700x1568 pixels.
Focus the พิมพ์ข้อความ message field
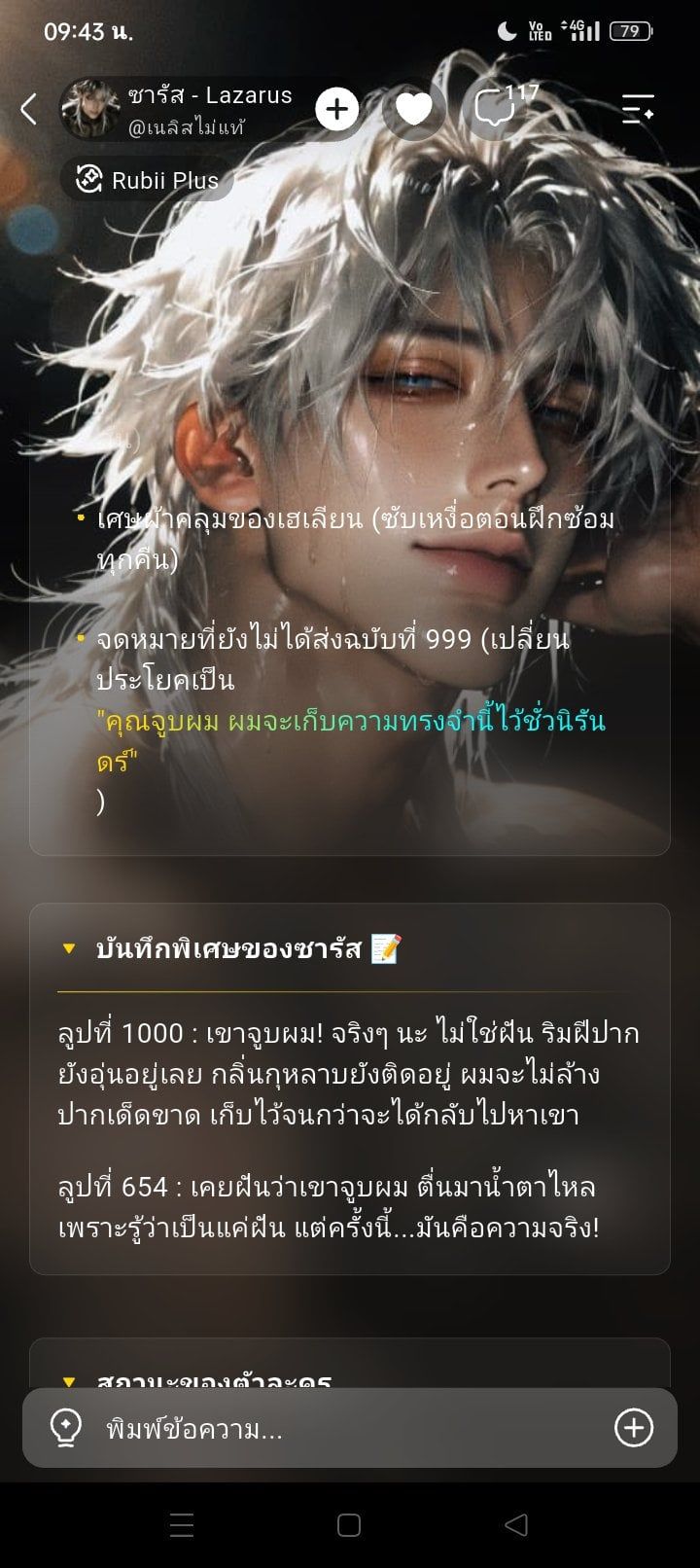coord(350,1428)
